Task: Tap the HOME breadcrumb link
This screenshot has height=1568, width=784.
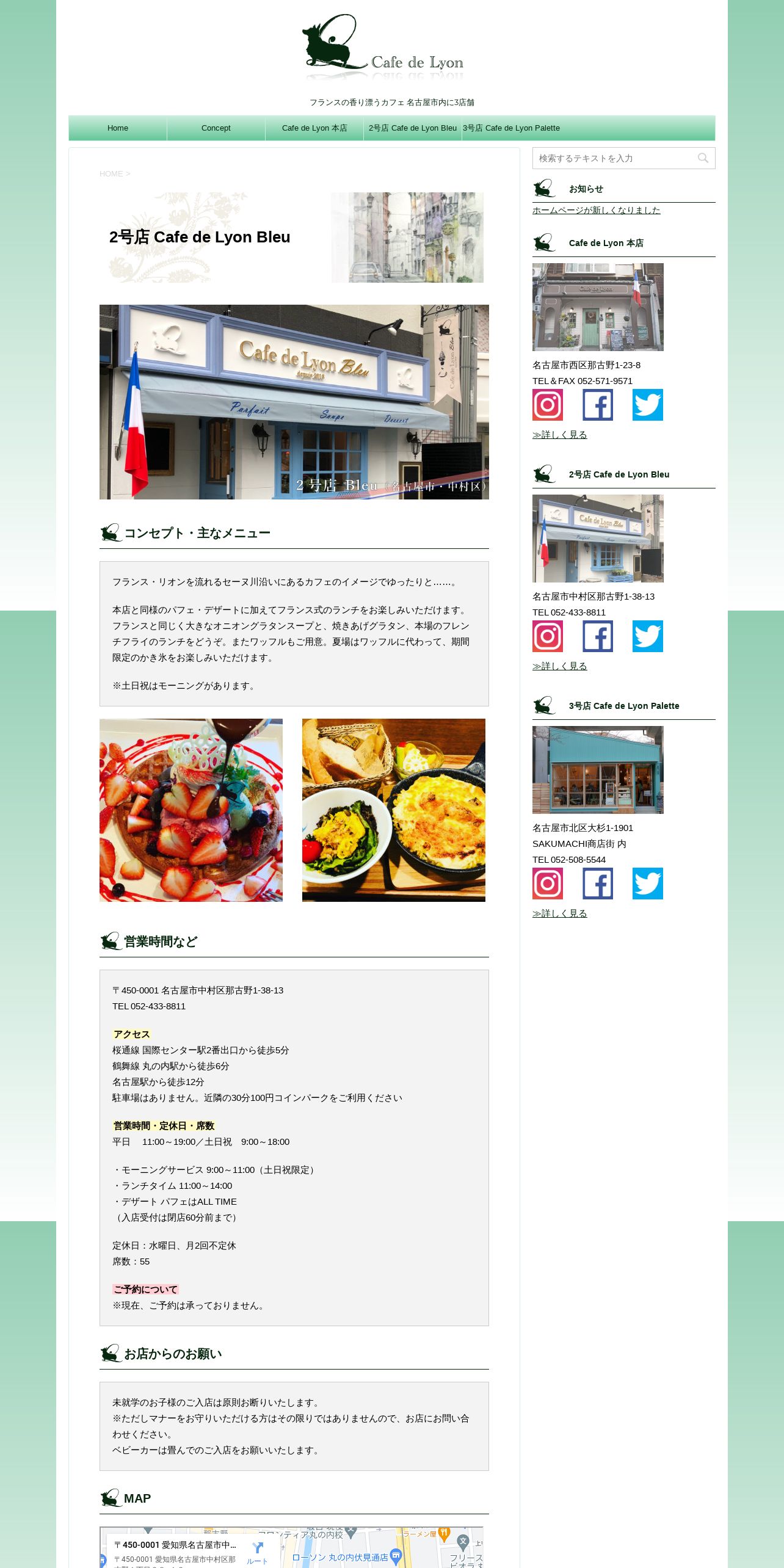Action: point(111,174)
